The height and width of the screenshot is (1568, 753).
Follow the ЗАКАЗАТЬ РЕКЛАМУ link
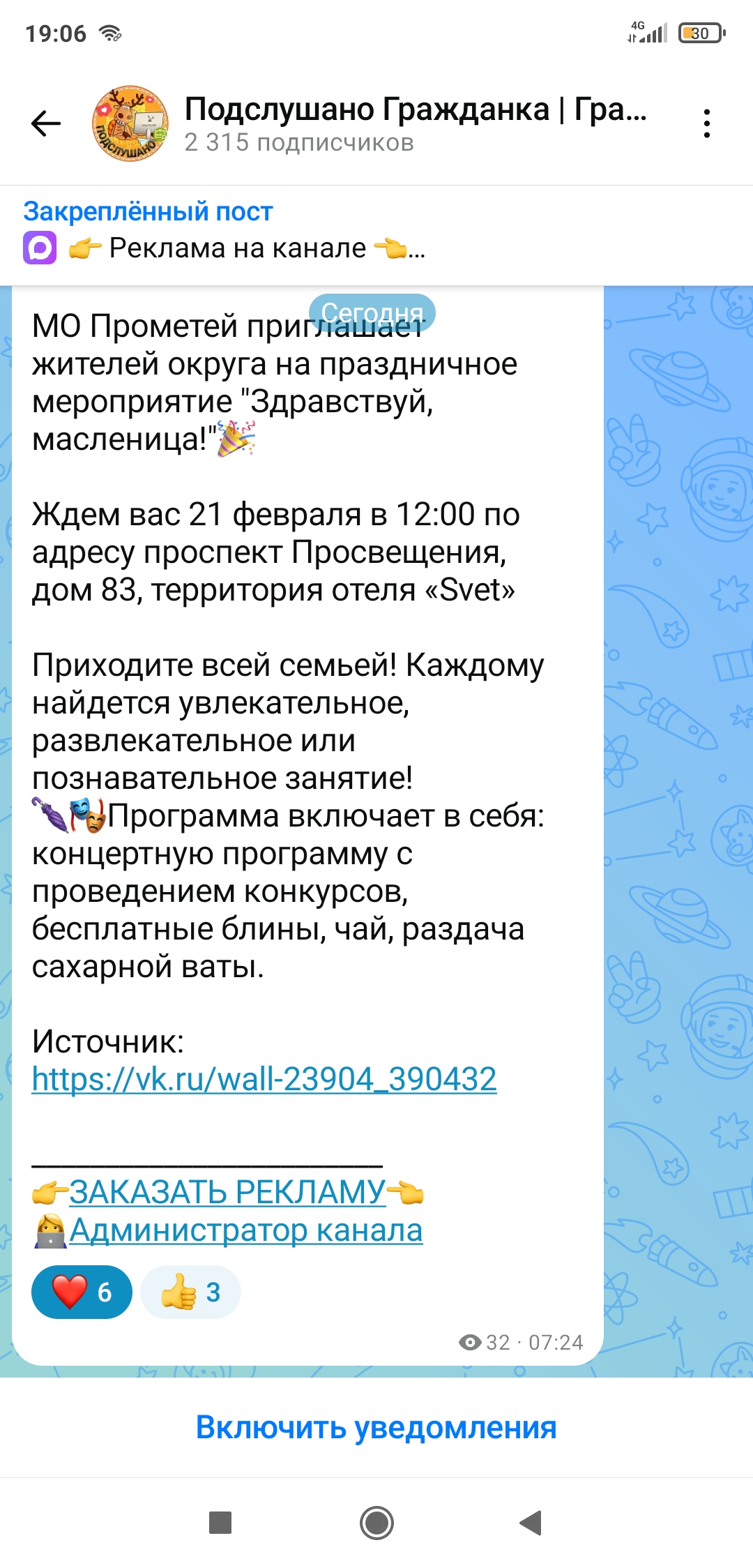point(227,1192)
